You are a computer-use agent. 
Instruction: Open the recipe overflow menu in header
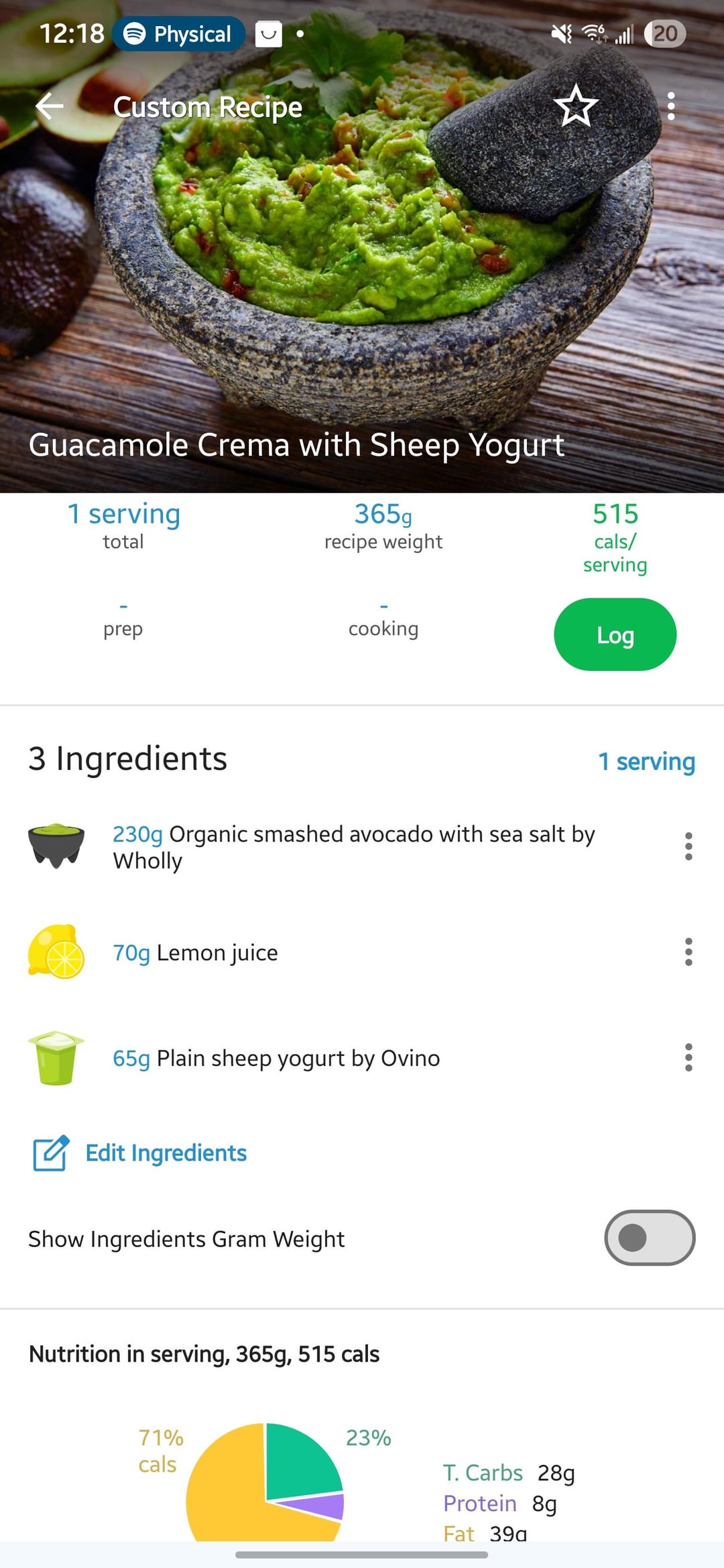(671, 106)
